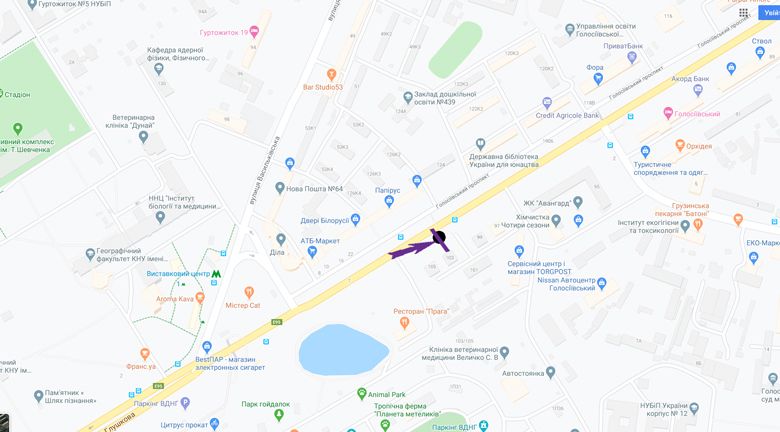The image size is (780, 432).
Task: Select the Голосіївський hotel pin
Action: [x=668, y=113]
